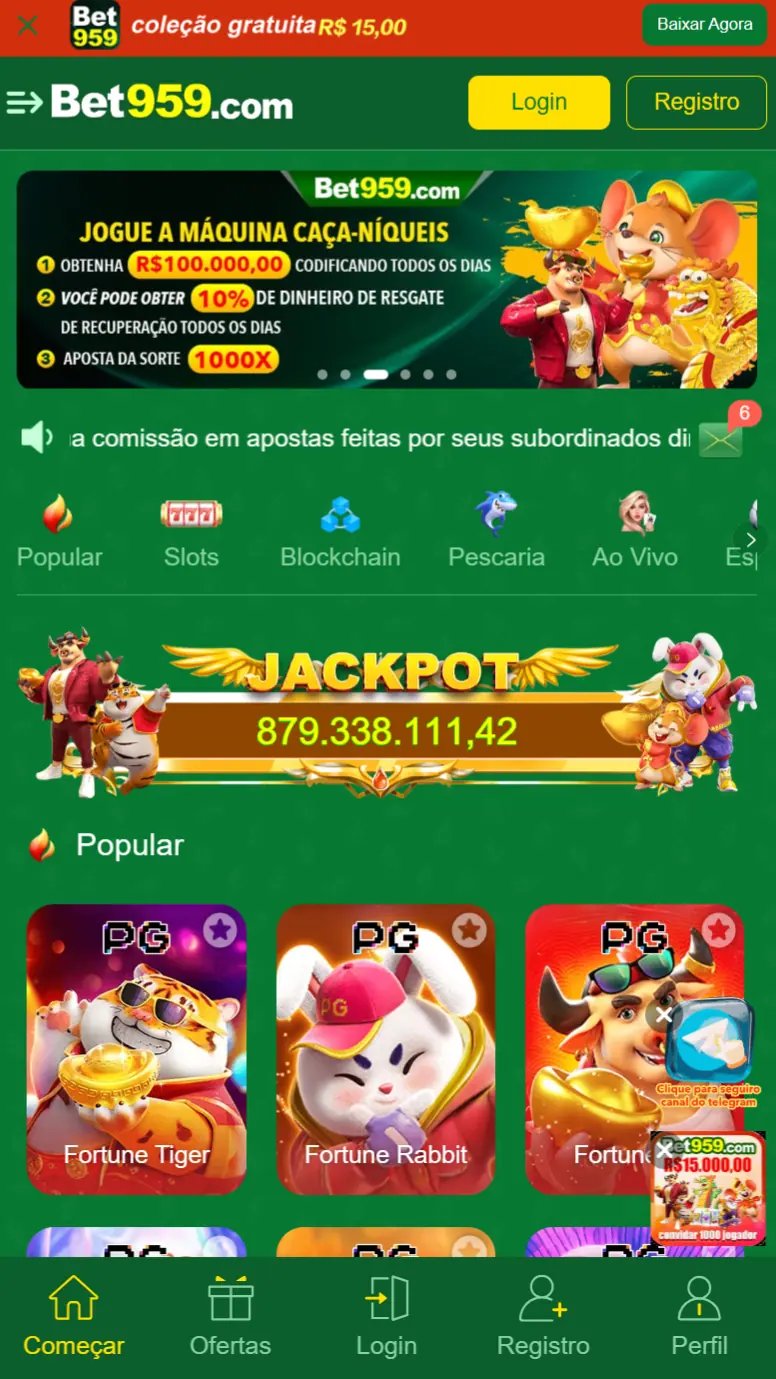
Task: Tap the outlined Registro button in header
Action: [696, 102]
